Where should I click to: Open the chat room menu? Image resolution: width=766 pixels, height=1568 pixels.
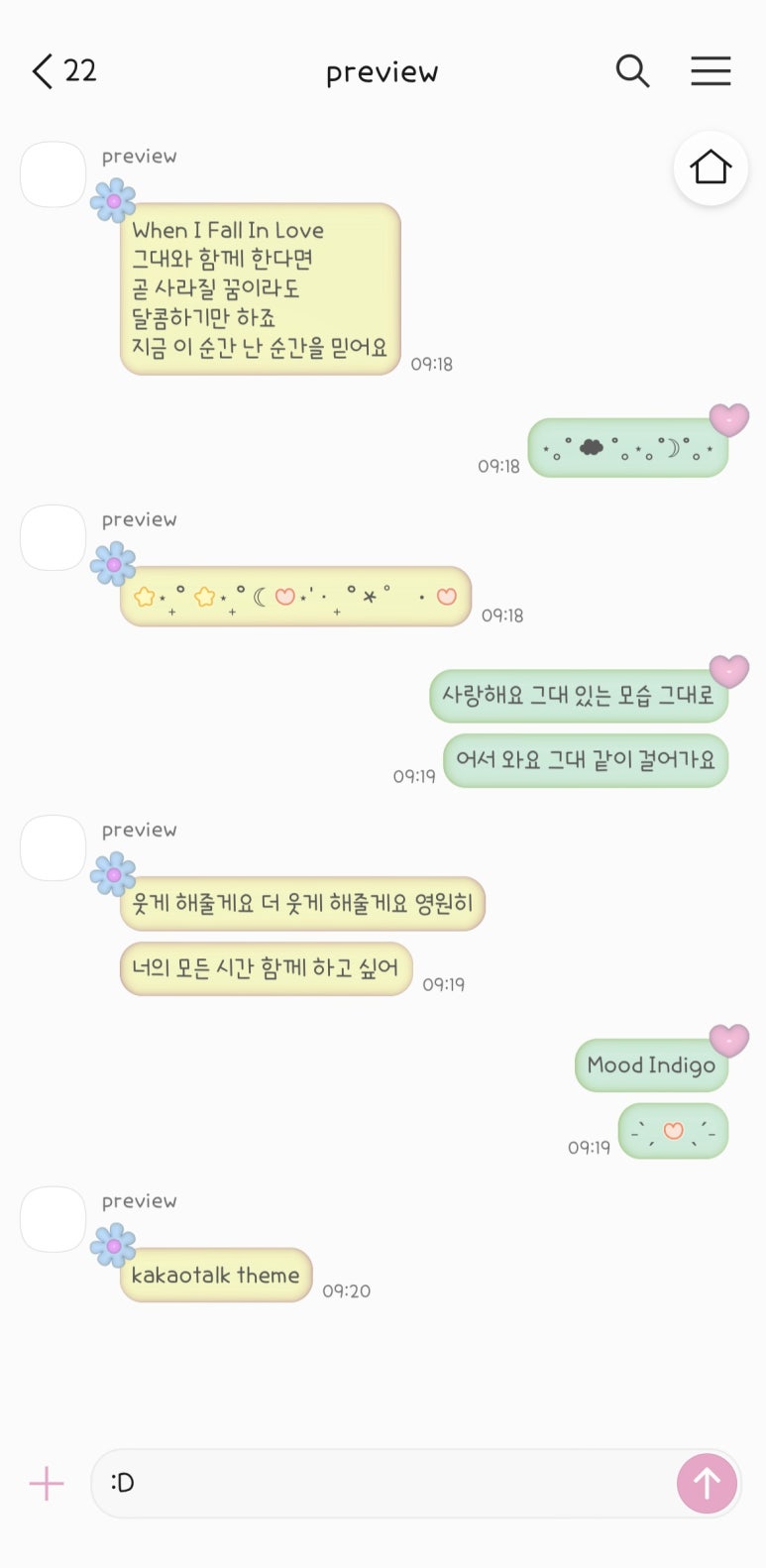711,71
